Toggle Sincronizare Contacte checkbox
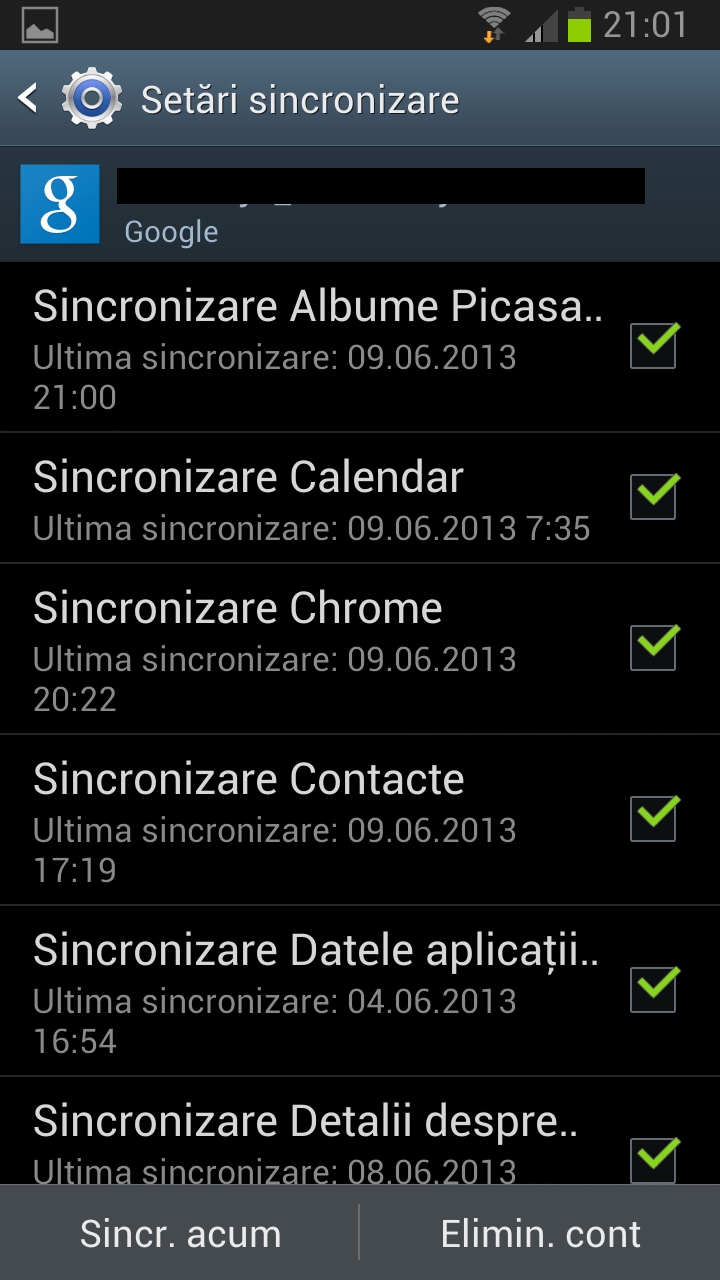Viewport: 720px width, 1280px height. [x=654, y=818]
